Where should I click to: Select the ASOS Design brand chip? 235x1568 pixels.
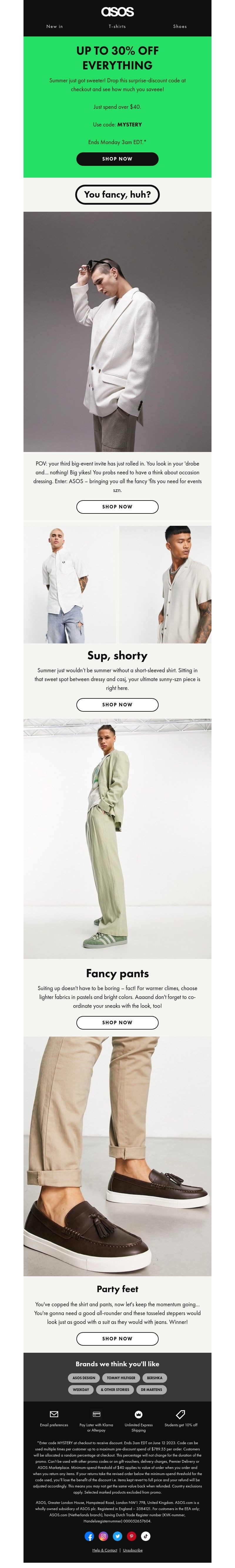click(84, 1377)
